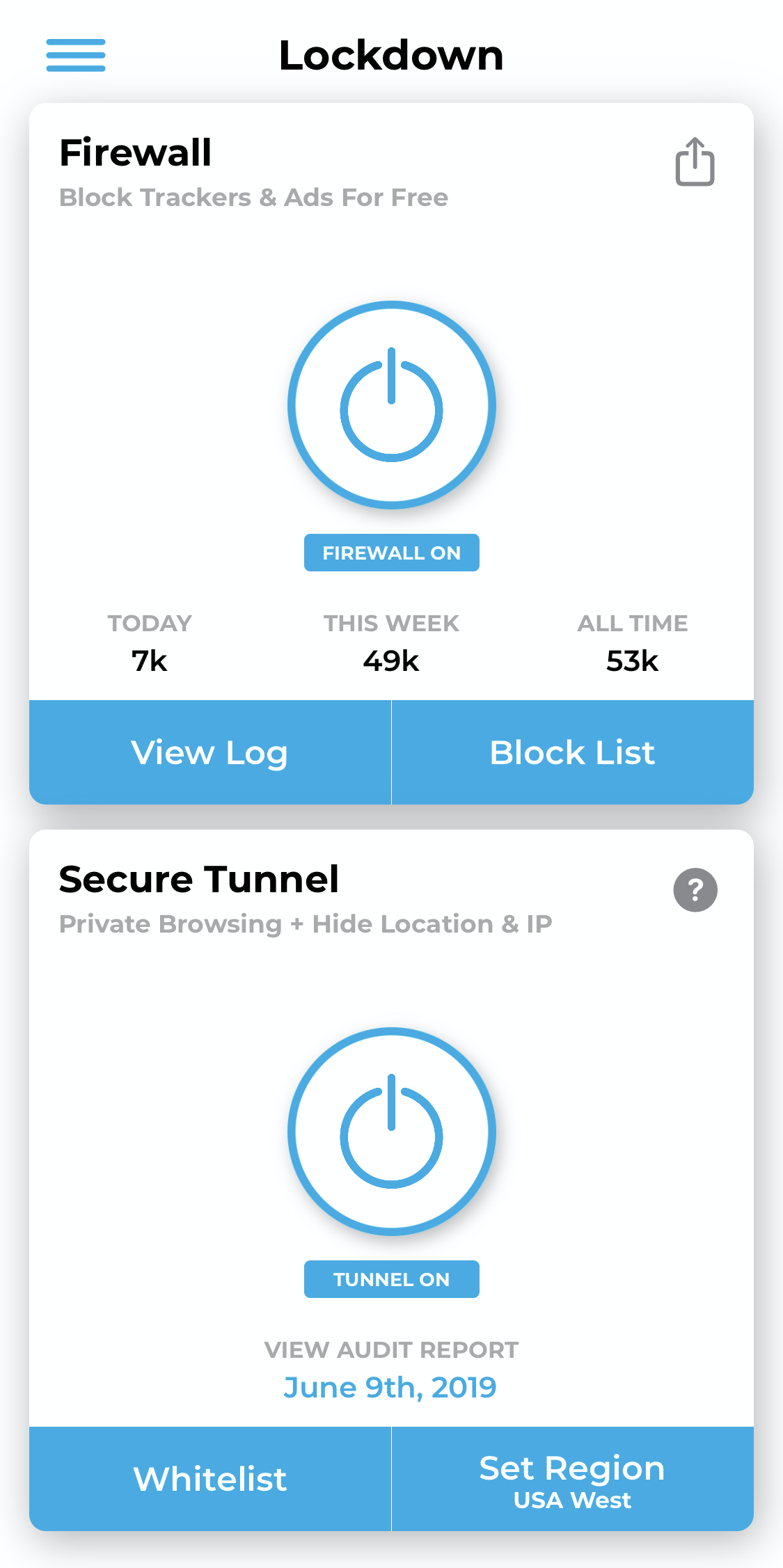Open the Block List
The image size is (783, 1568).
click(x=573, y=752)
